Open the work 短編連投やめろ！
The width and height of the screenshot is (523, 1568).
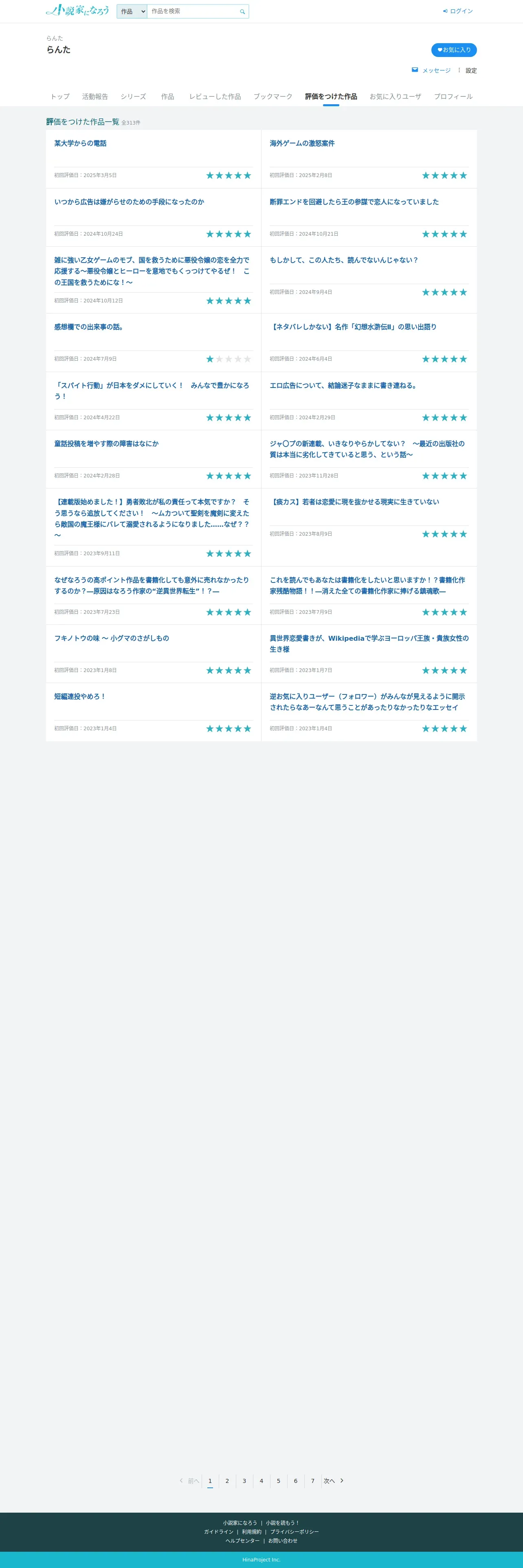coord(80,697)
